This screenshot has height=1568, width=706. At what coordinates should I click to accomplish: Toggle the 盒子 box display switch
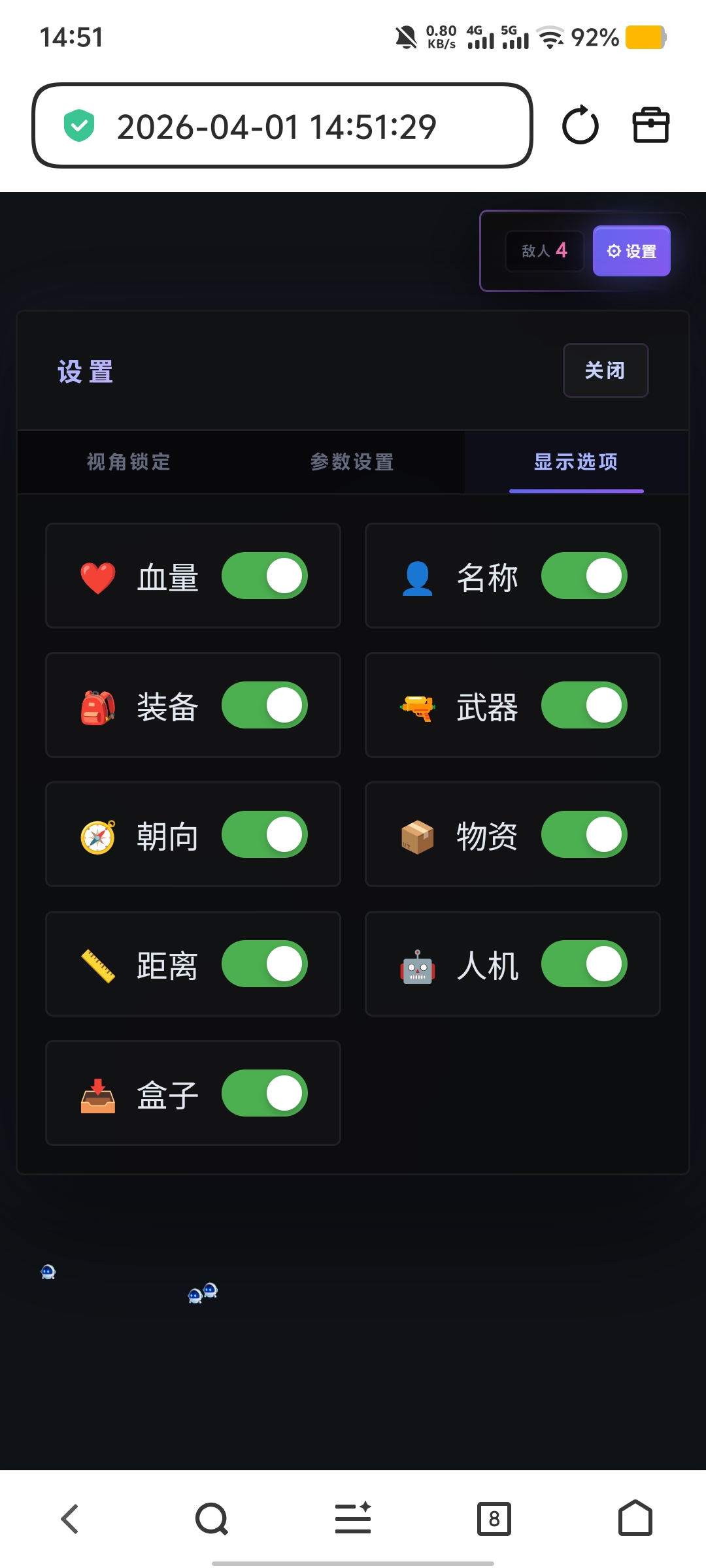point(265,1093)
